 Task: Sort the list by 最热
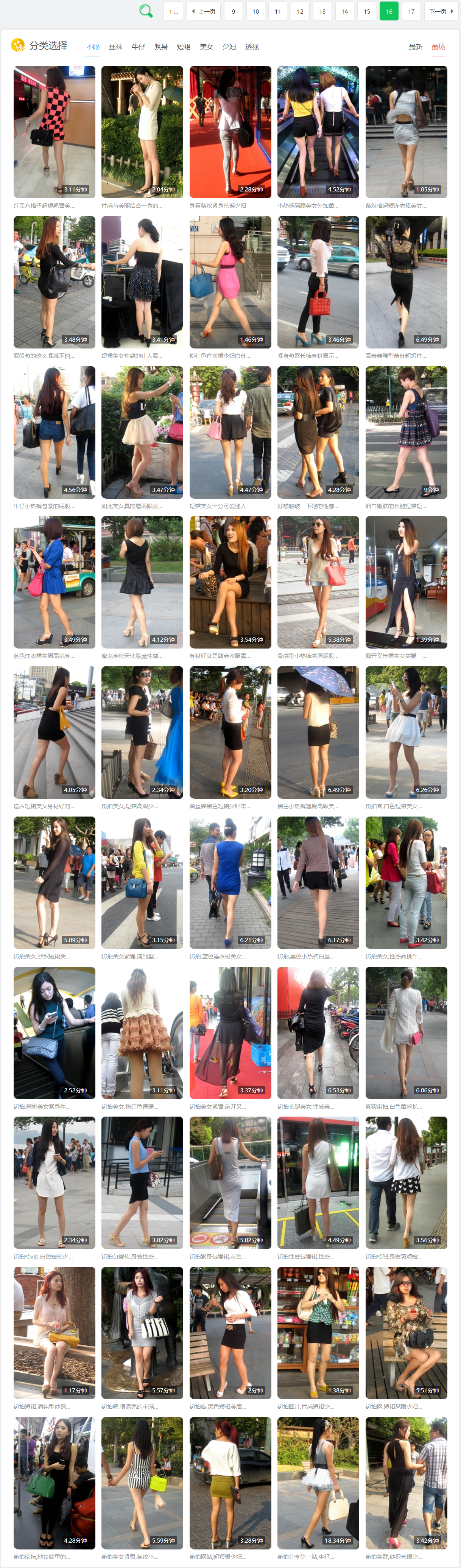coord(438,47)
